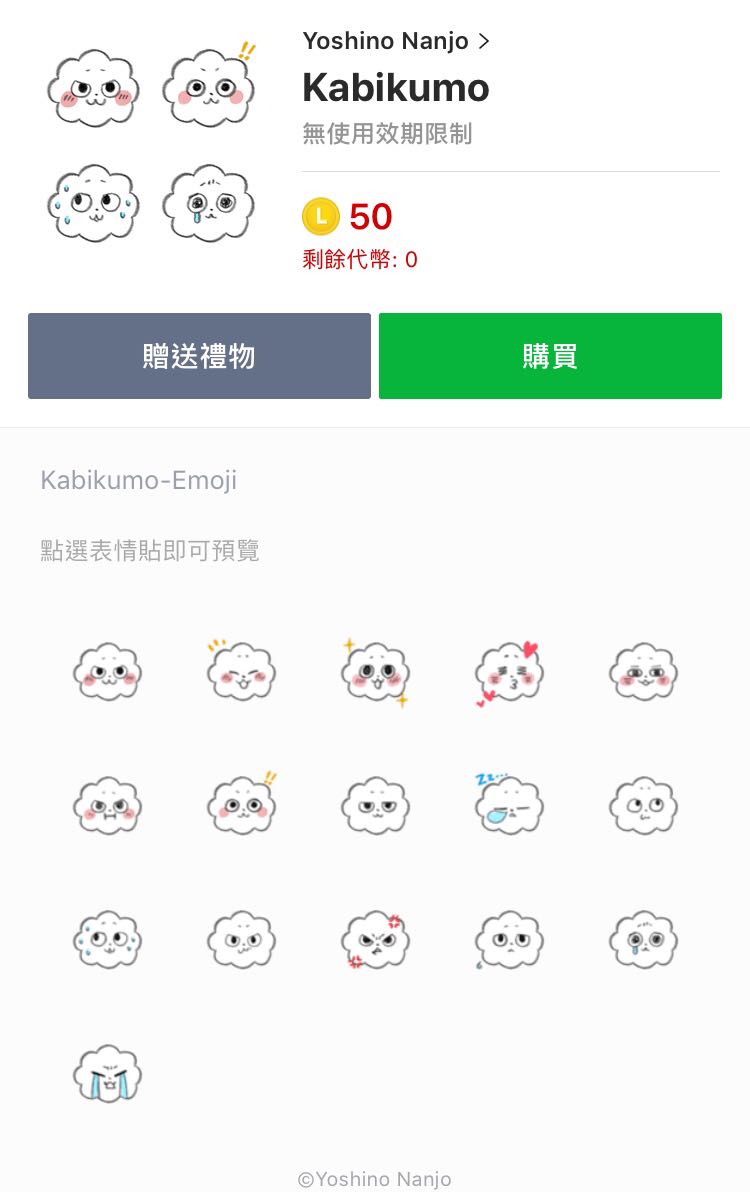Preview the angry emoji with red marks
The image size is (750, 1192).
coord(375,940)
